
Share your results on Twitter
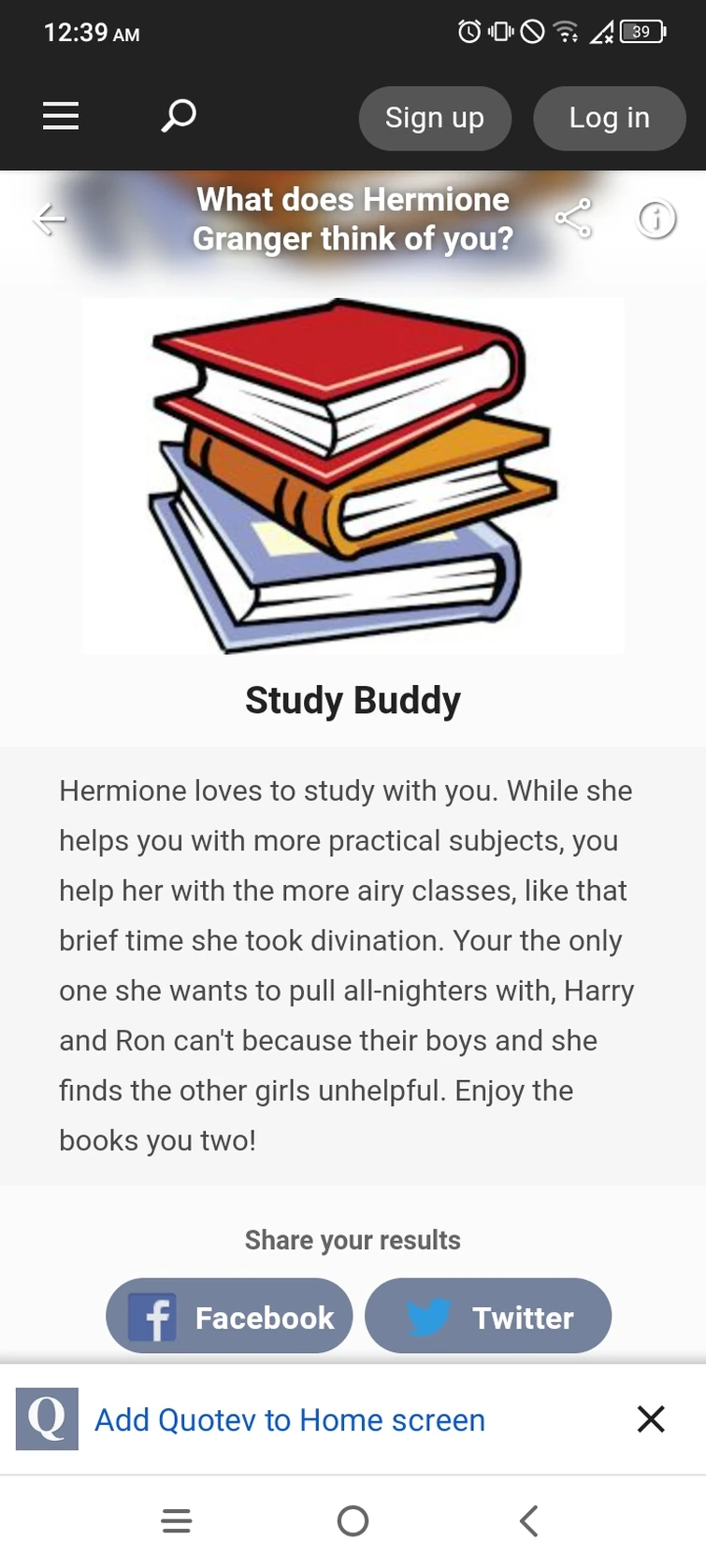[488, 1317]
